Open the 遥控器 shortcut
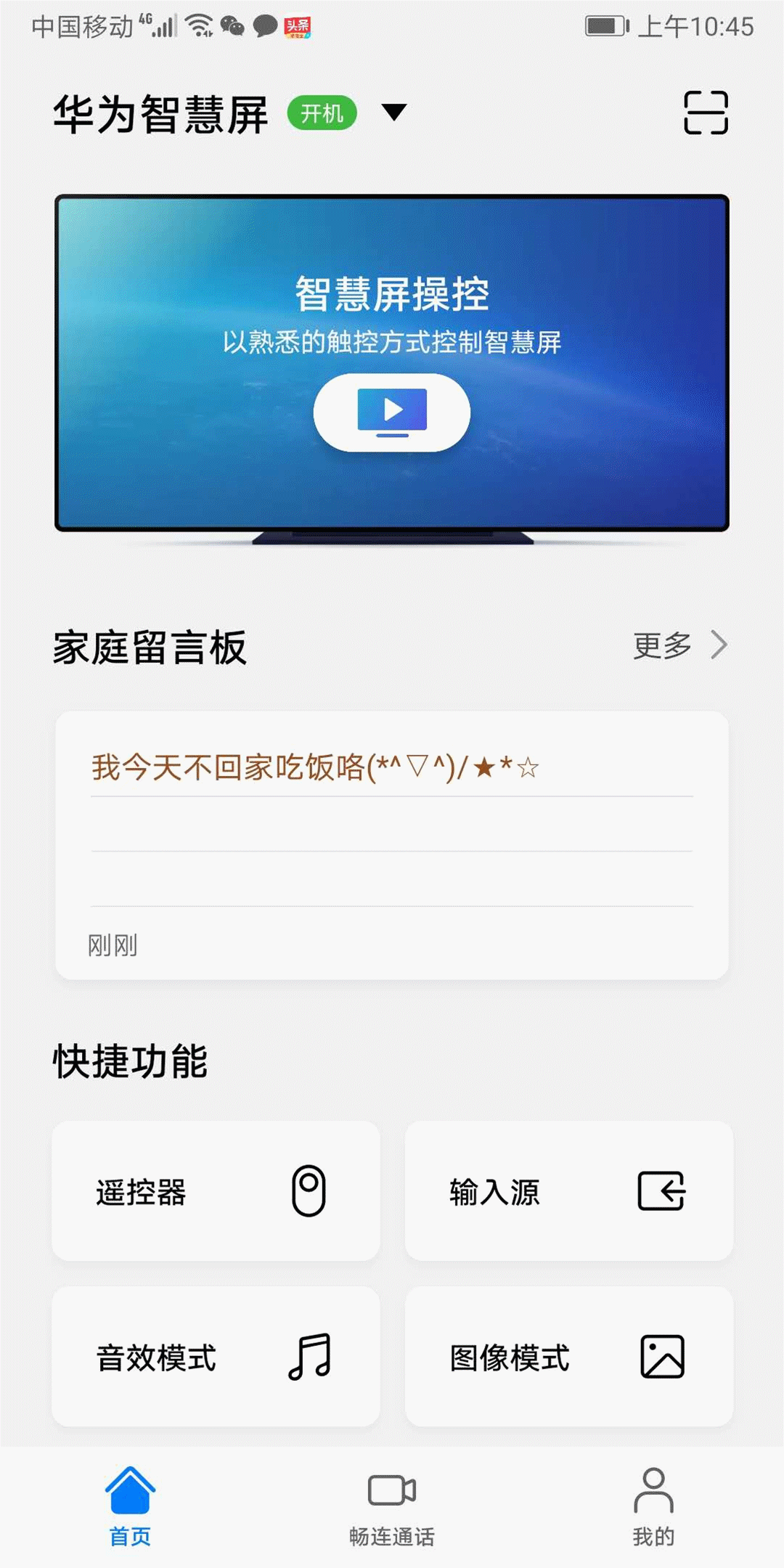 [x=216, y=1191]
